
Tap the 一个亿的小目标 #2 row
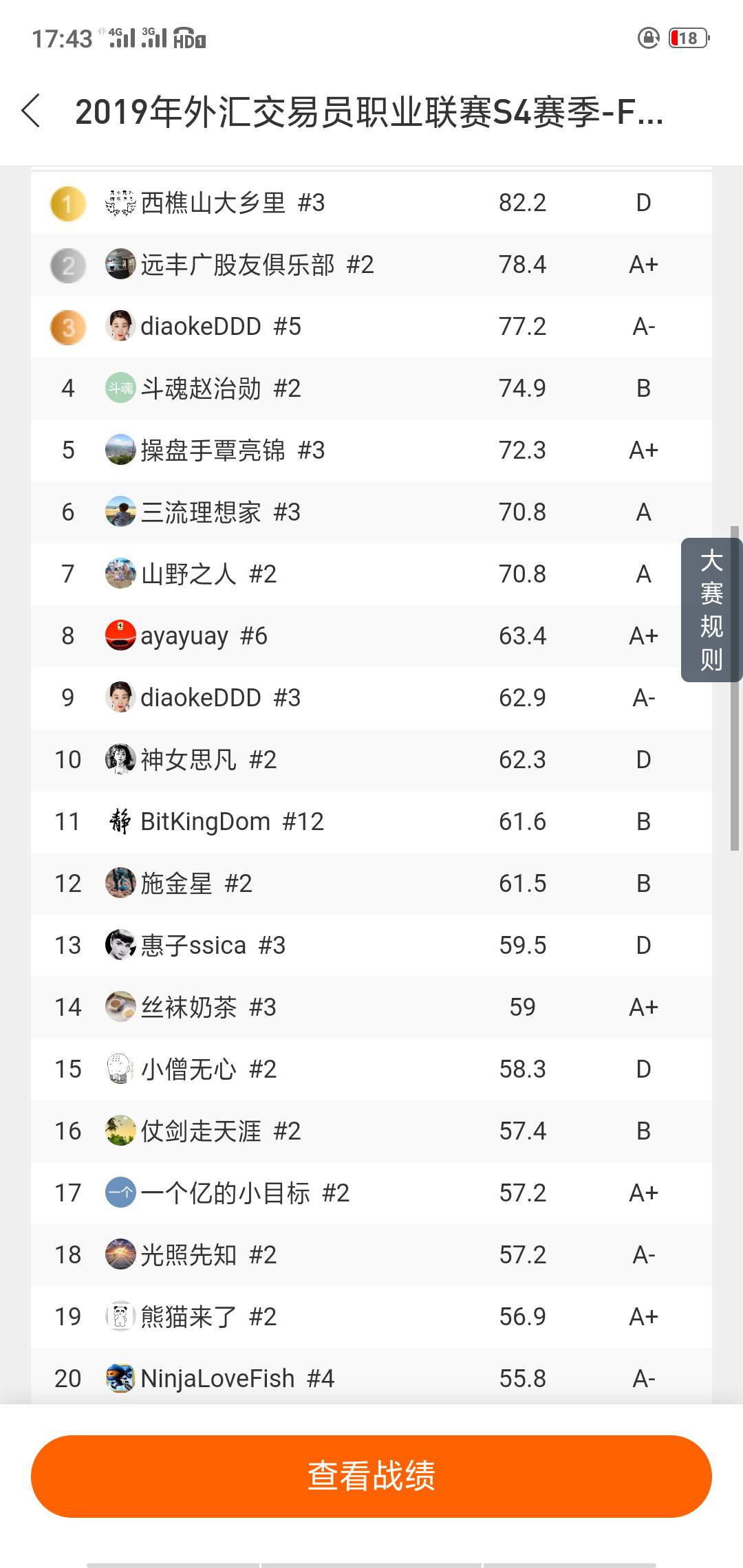pos(371,1193)
